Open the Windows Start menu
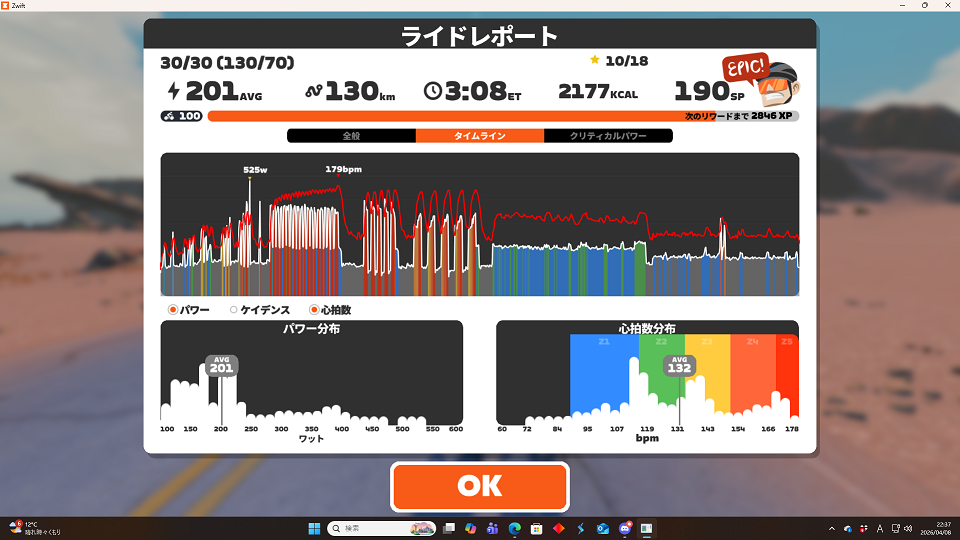 (316, 527)
